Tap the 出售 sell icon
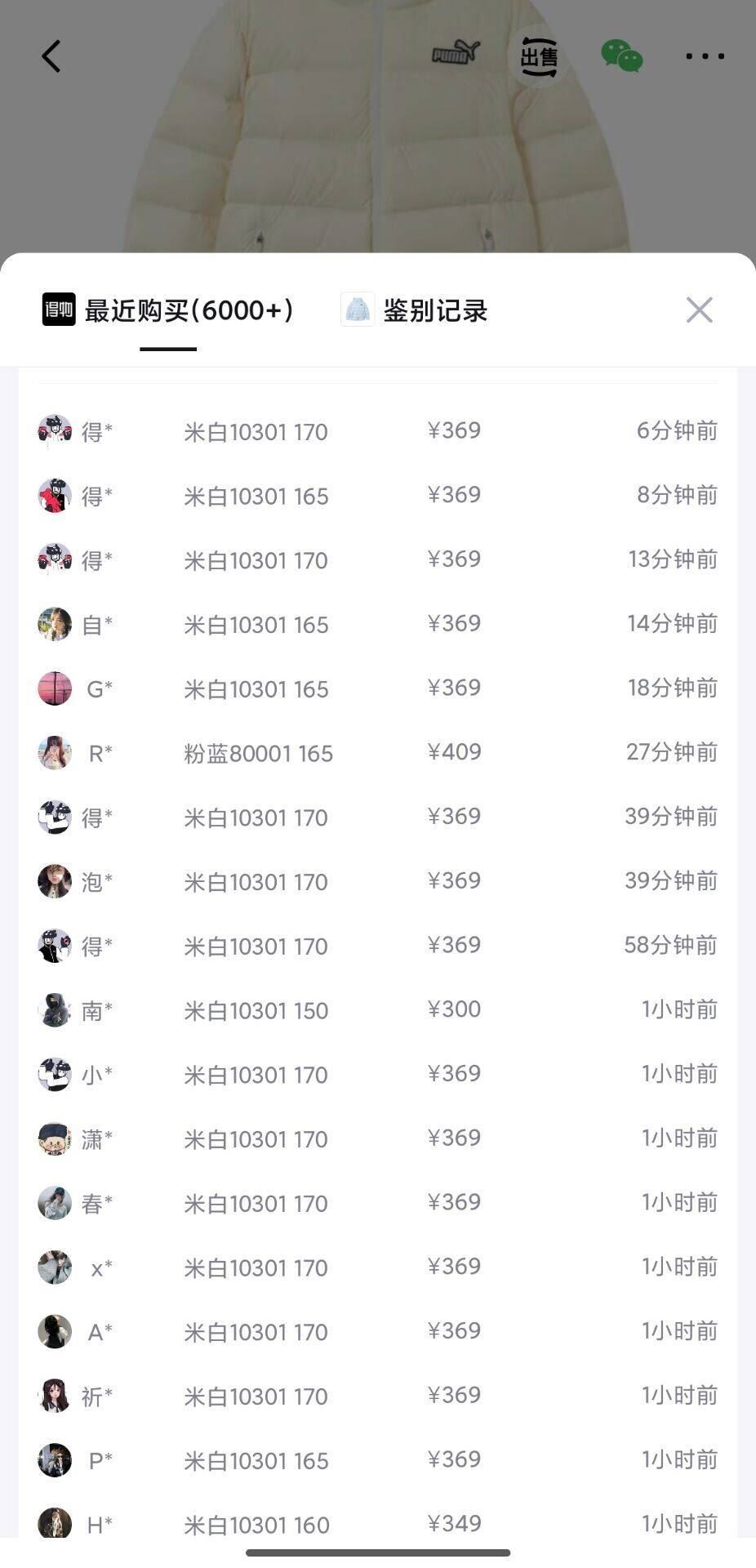 pos(539,56)
